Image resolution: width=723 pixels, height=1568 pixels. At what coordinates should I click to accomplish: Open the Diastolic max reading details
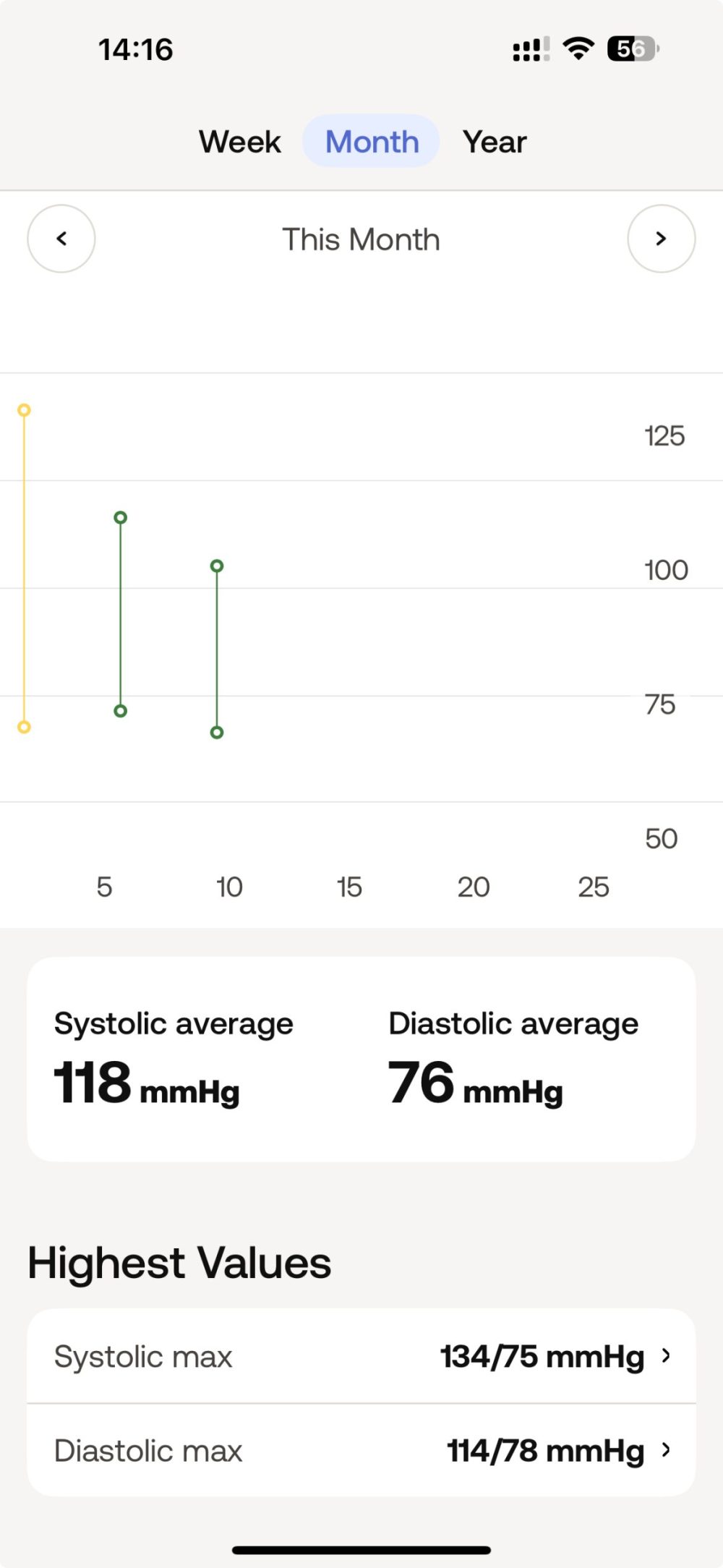click(x=361, y=1450)
